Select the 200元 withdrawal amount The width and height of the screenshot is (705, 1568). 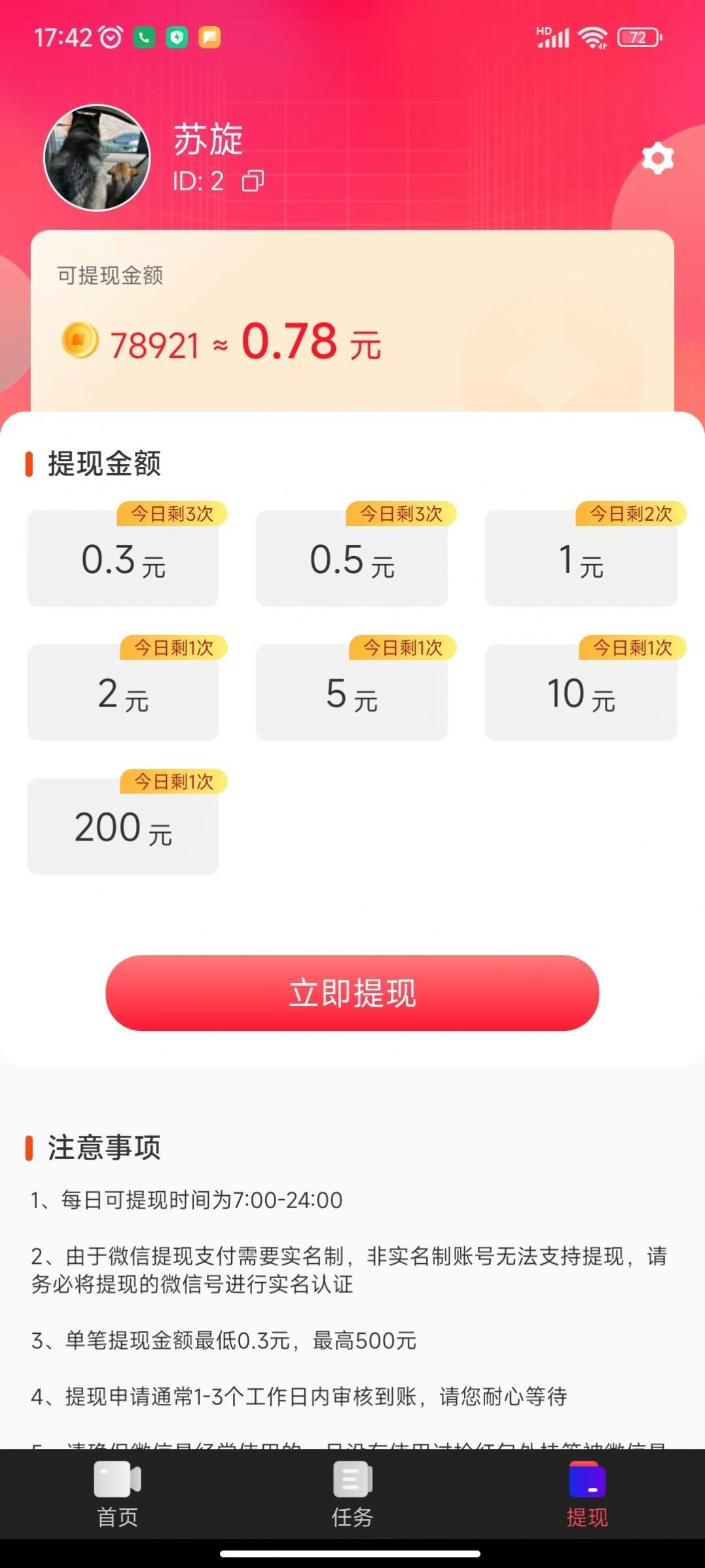[123, 828]
